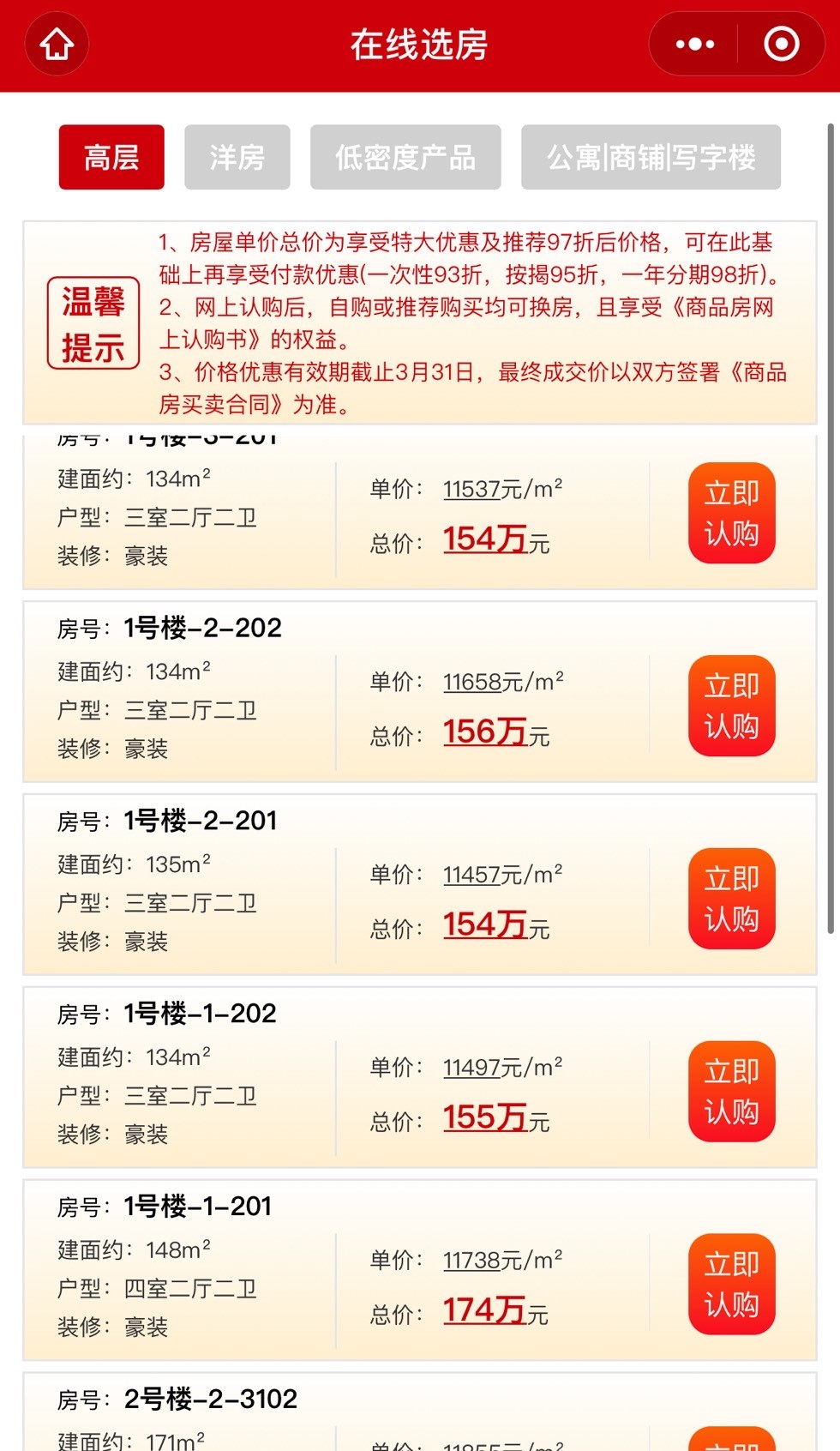Purchase unit 1号楼-1-202 now

point(731,1092)
